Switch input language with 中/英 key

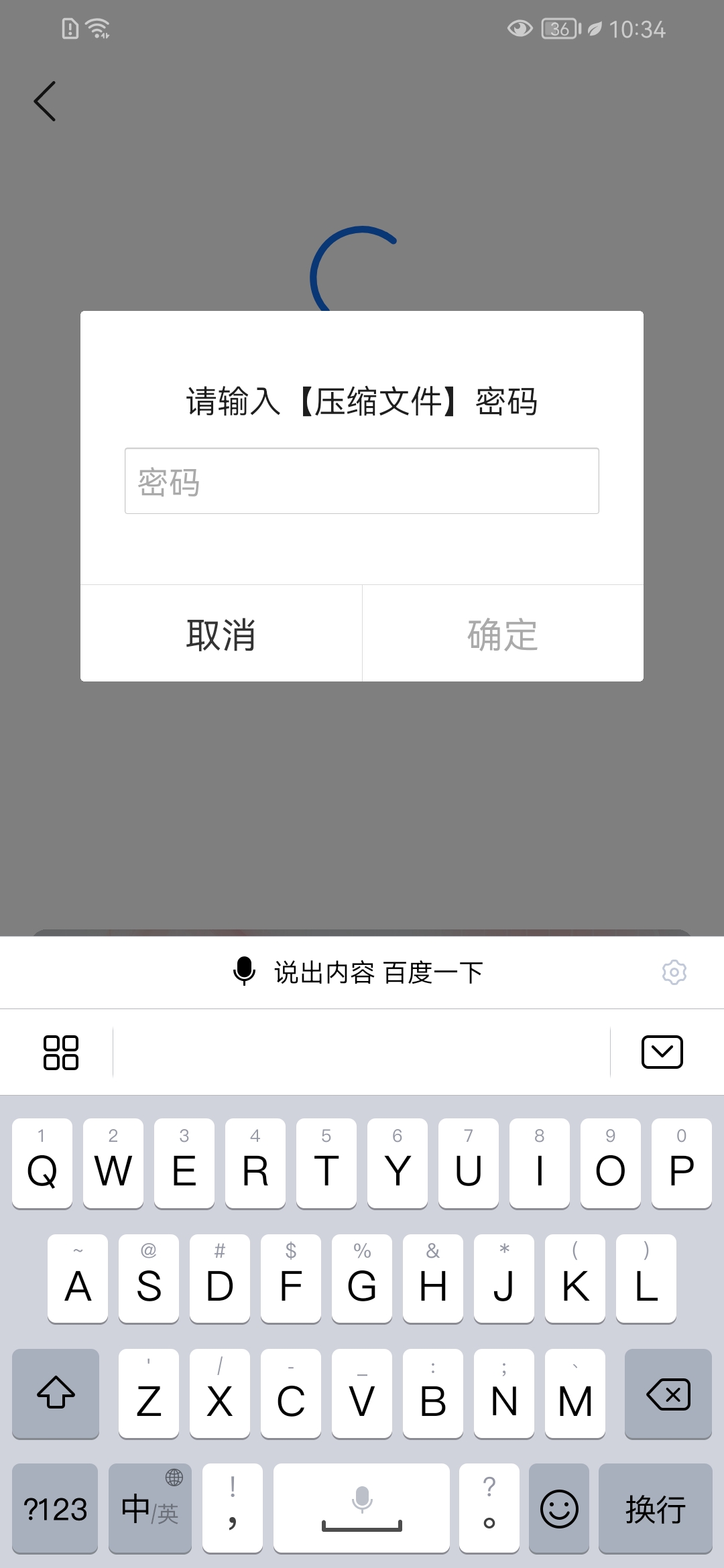click(x=150, y=1508)
